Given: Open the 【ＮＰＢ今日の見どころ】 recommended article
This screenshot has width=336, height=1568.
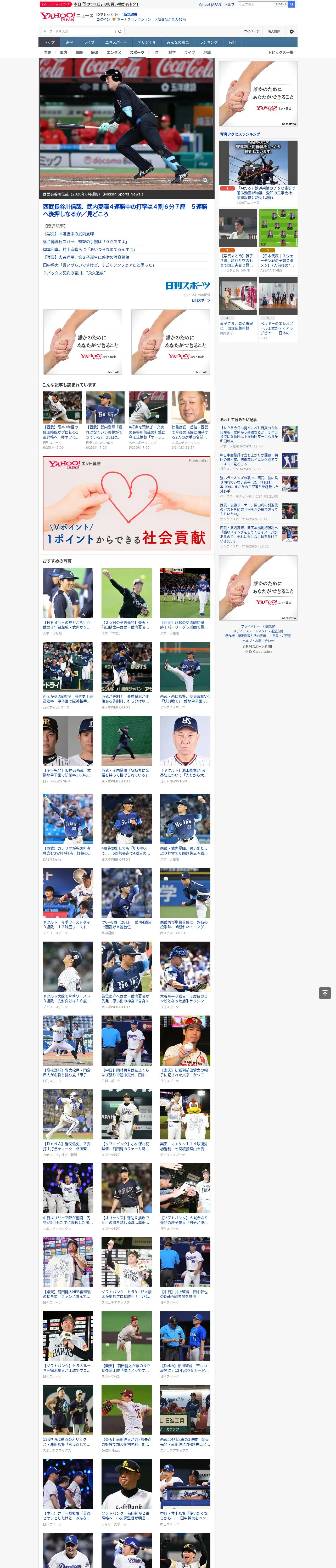Looking at the screenshot, I should tap(68, 601).
